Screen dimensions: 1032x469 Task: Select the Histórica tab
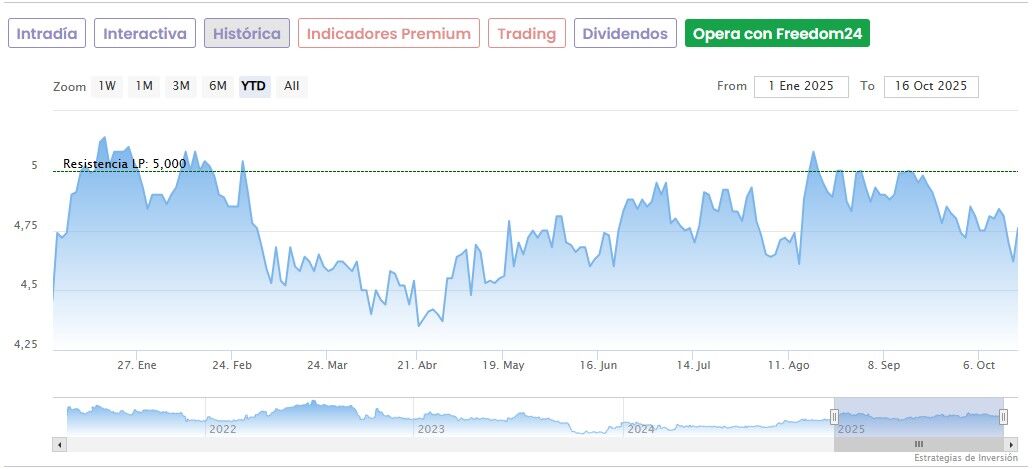(247, 33)
